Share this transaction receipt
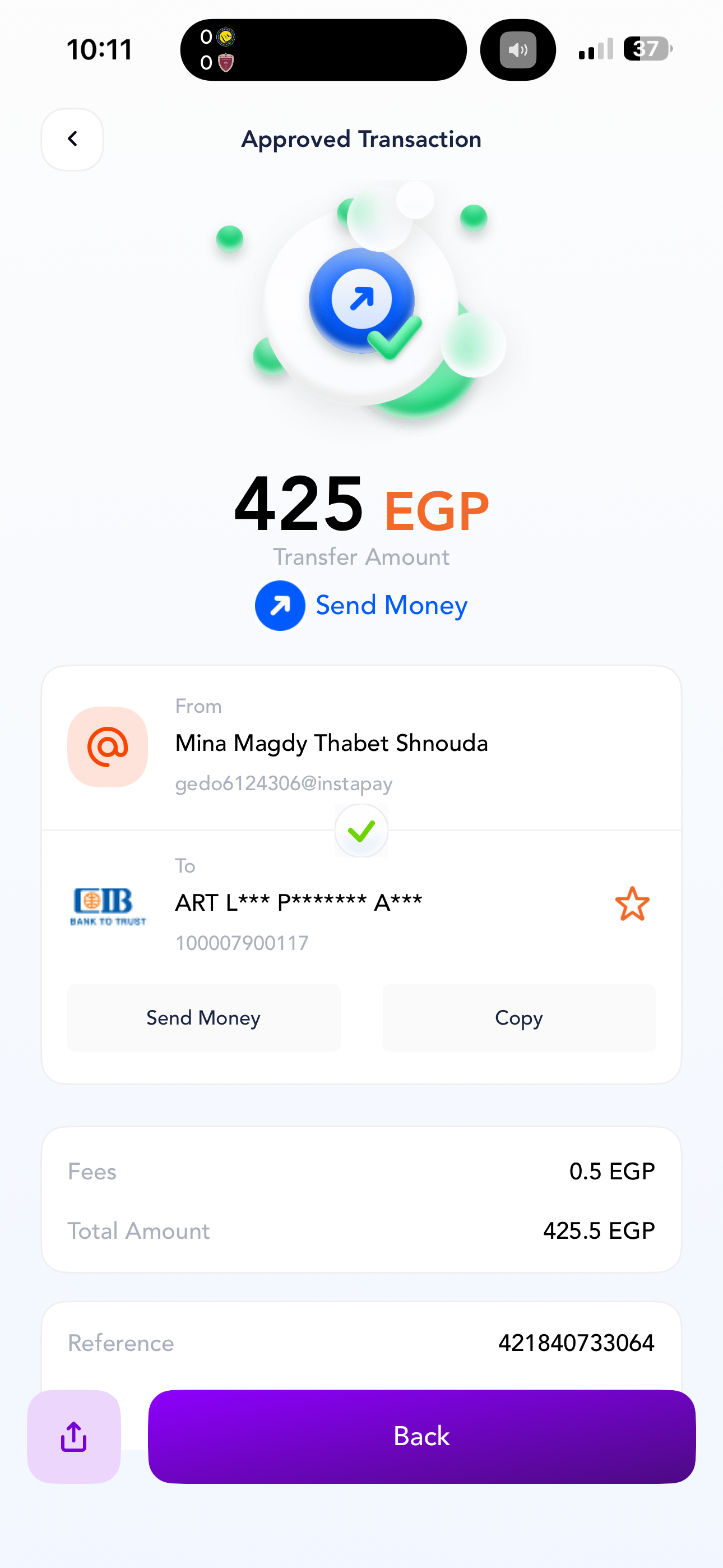This screenshot has height=1568, width=723. [73, 1437]
